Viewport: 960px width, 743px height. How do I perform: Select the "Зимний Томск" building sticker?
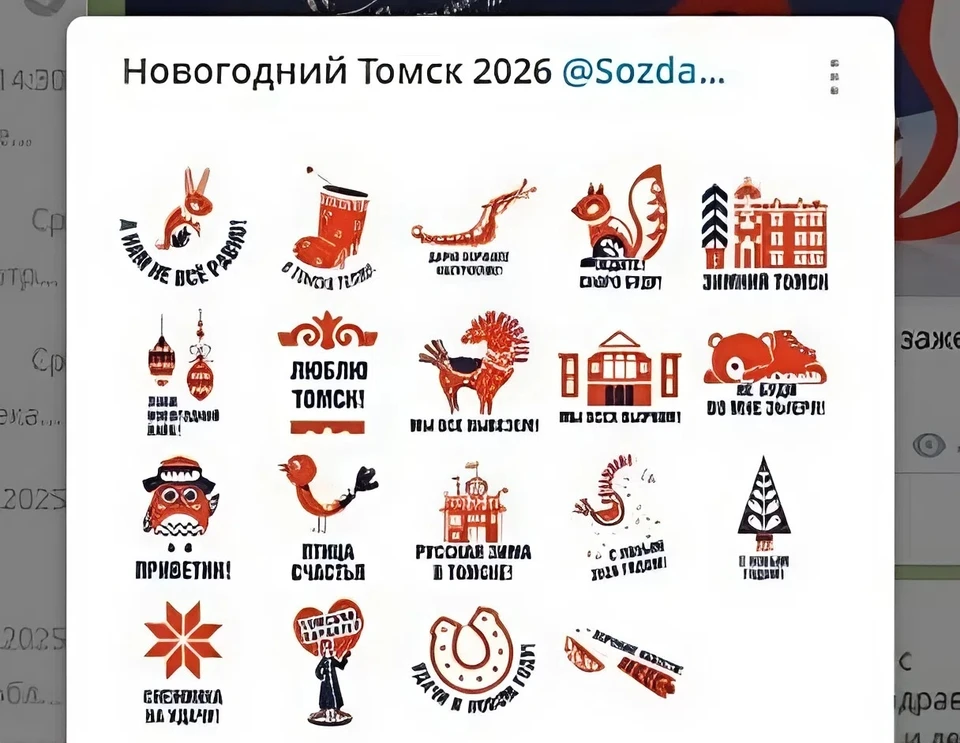click(764, 234)
